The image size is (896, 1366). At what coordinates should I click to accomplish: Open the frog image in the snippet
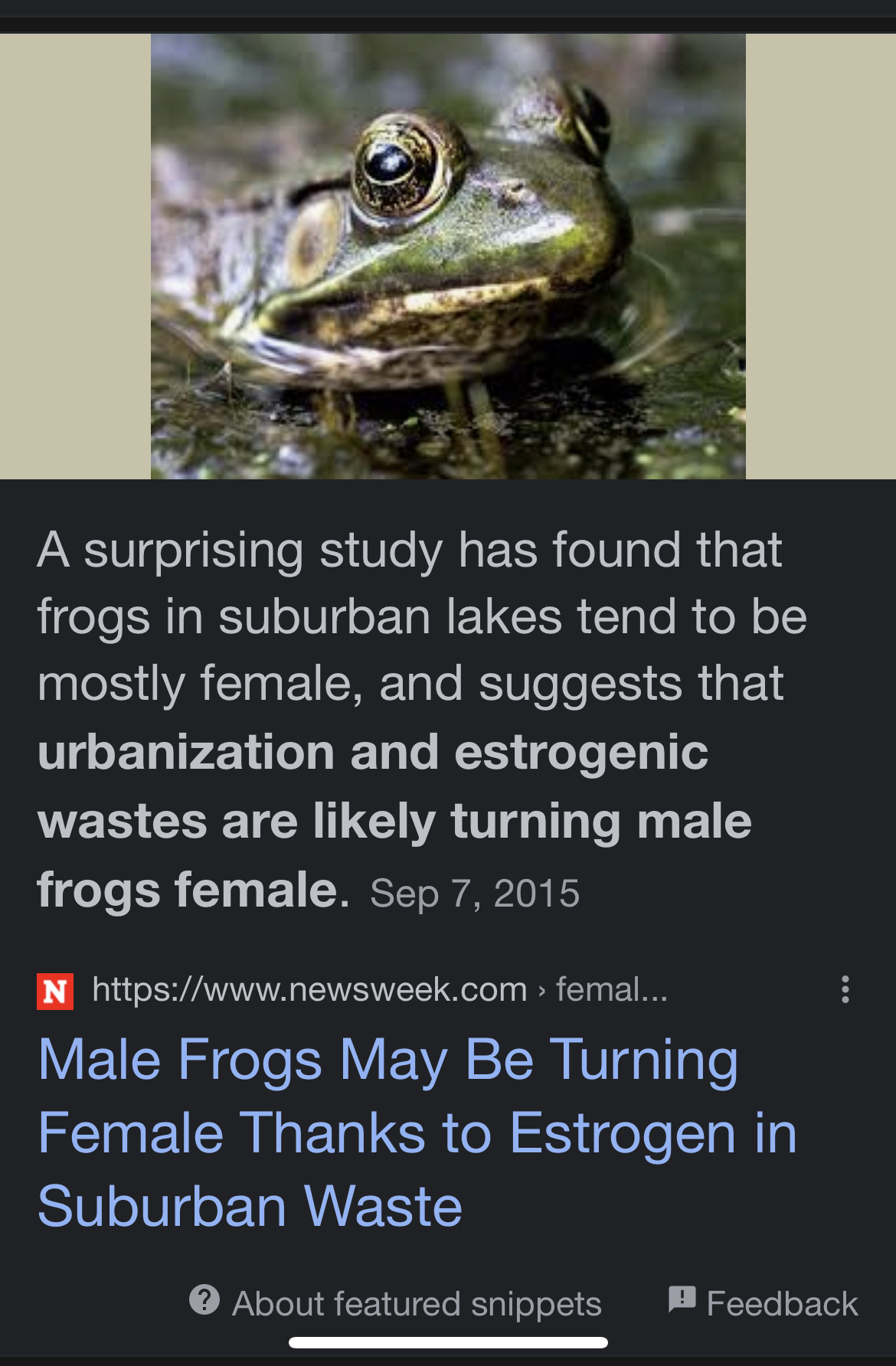tap(448, 257)
